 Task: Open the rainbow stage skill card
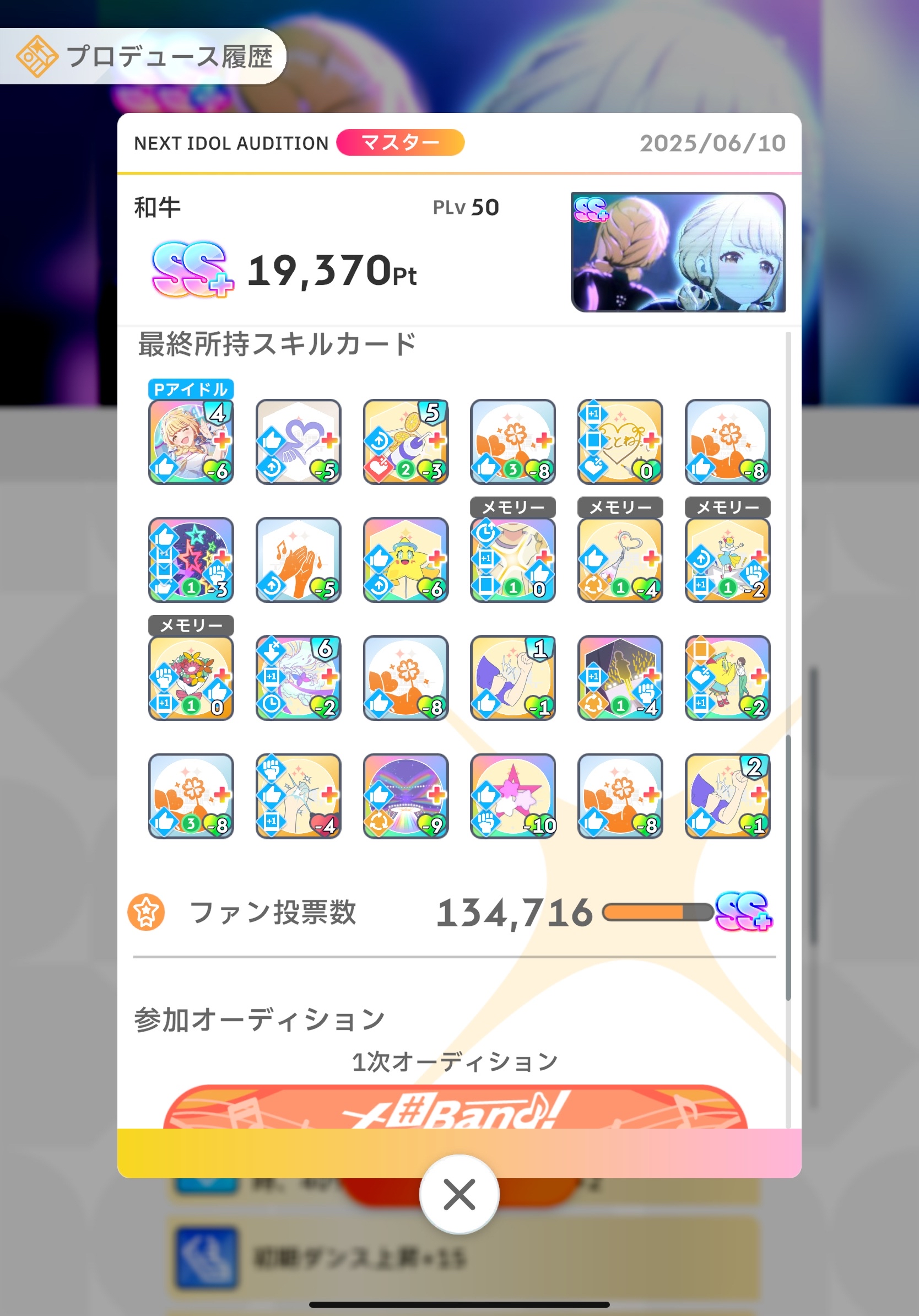[x=406, y=796]
